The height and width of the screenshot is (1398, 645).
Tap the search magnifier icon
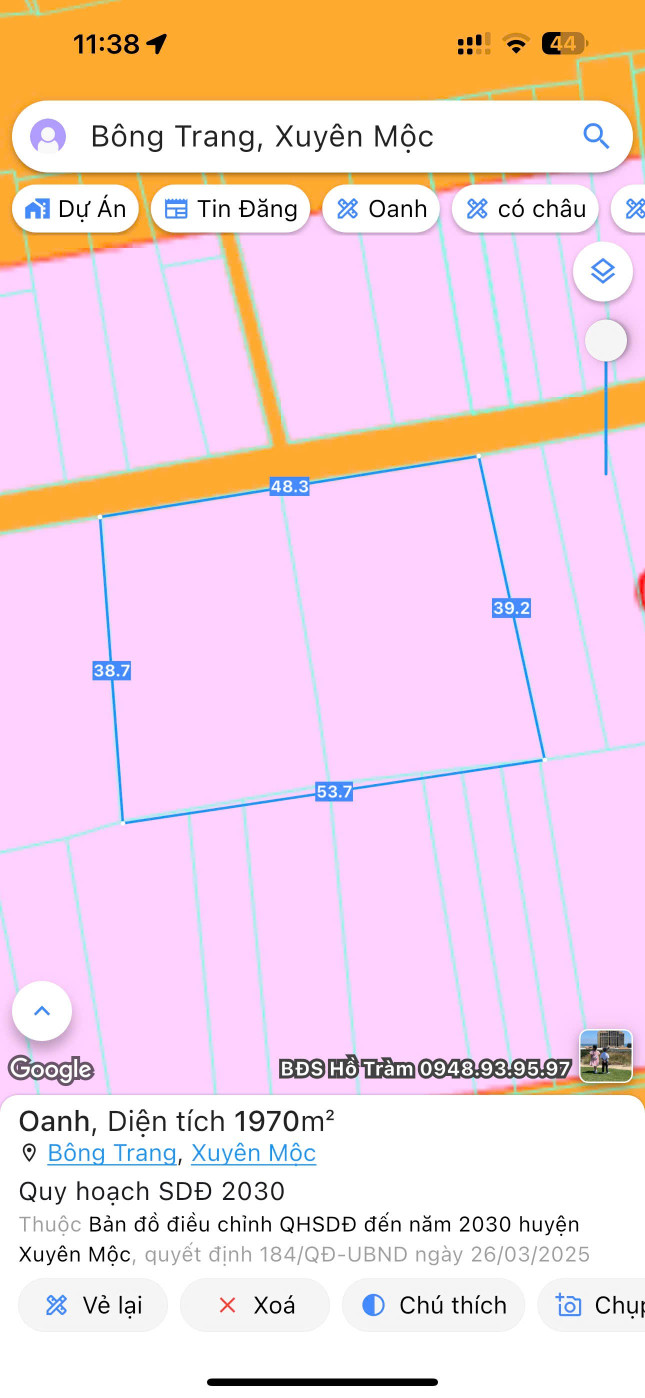click(596, 136)
